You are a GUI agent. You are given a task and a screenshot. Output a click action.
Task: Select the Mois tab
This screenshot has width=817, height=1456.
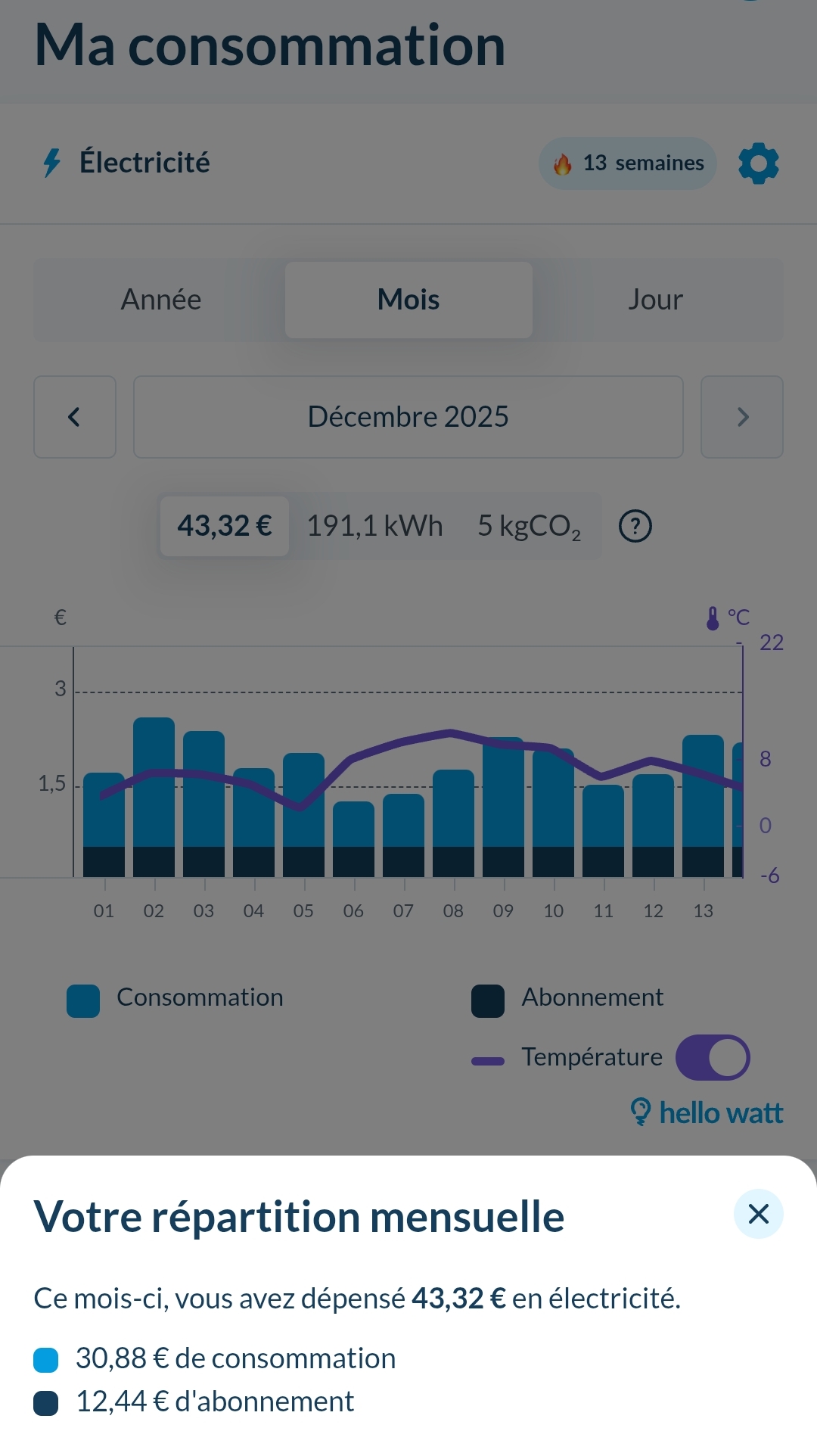pyautogui.click(x=408, y=300)
